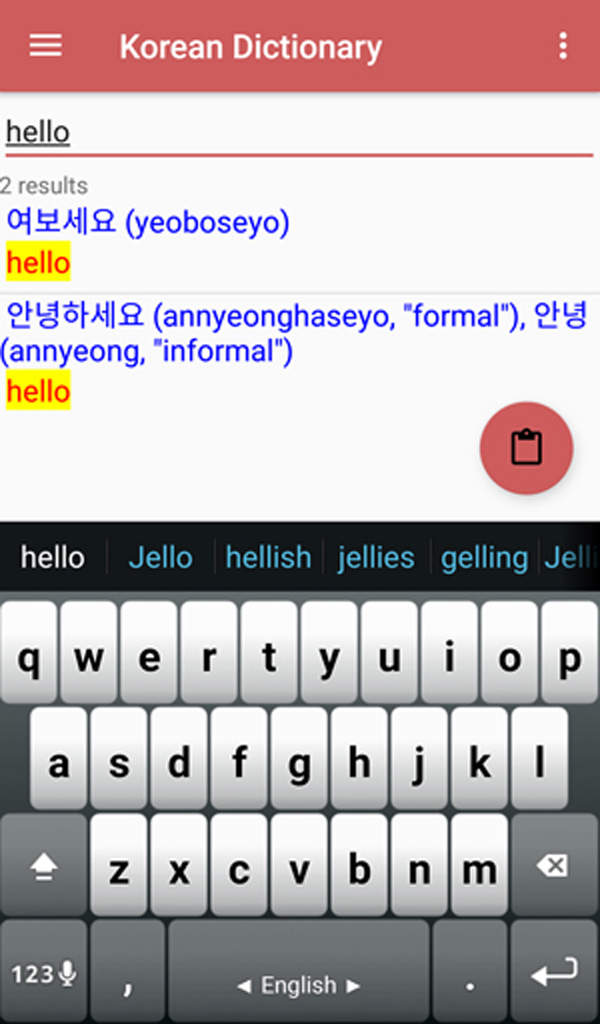Choose the Jello keyboard suggestion
The width and height of the screenshot is (600, 1024).
click(x=160, y=557)
